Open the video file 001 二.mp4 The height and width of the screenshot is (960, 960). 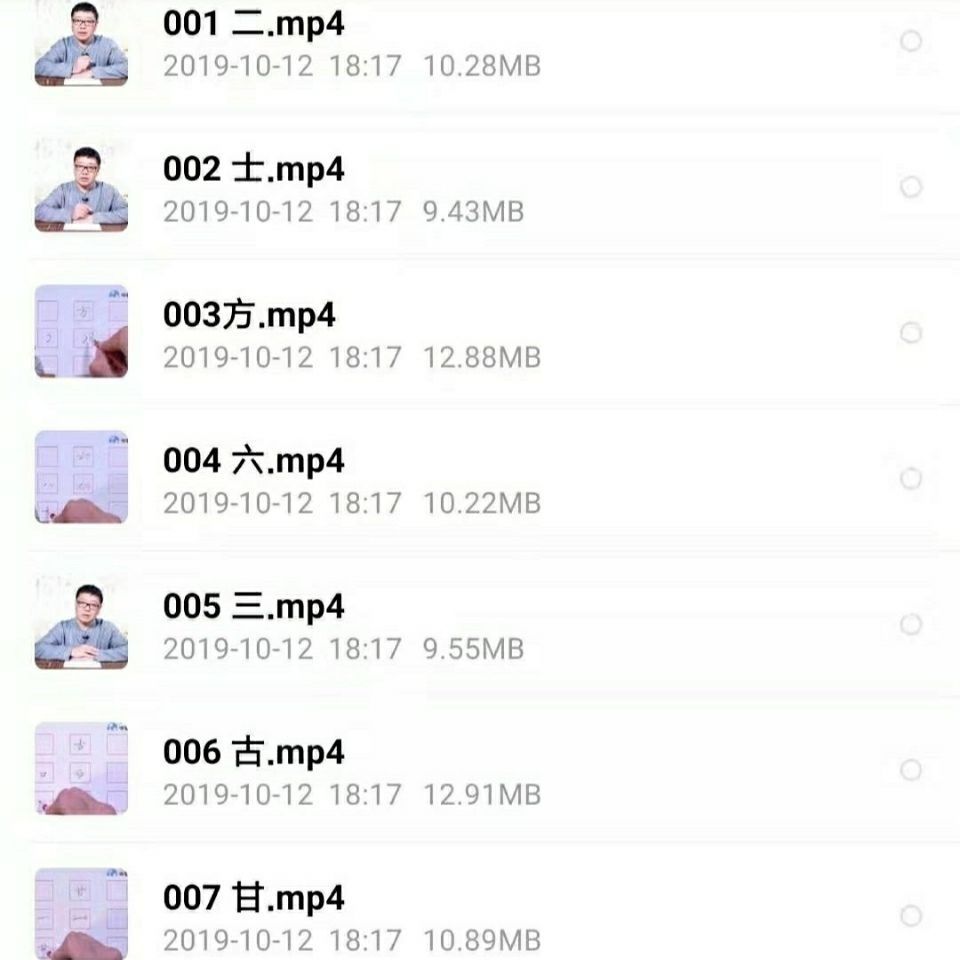(x=254, y=25)
